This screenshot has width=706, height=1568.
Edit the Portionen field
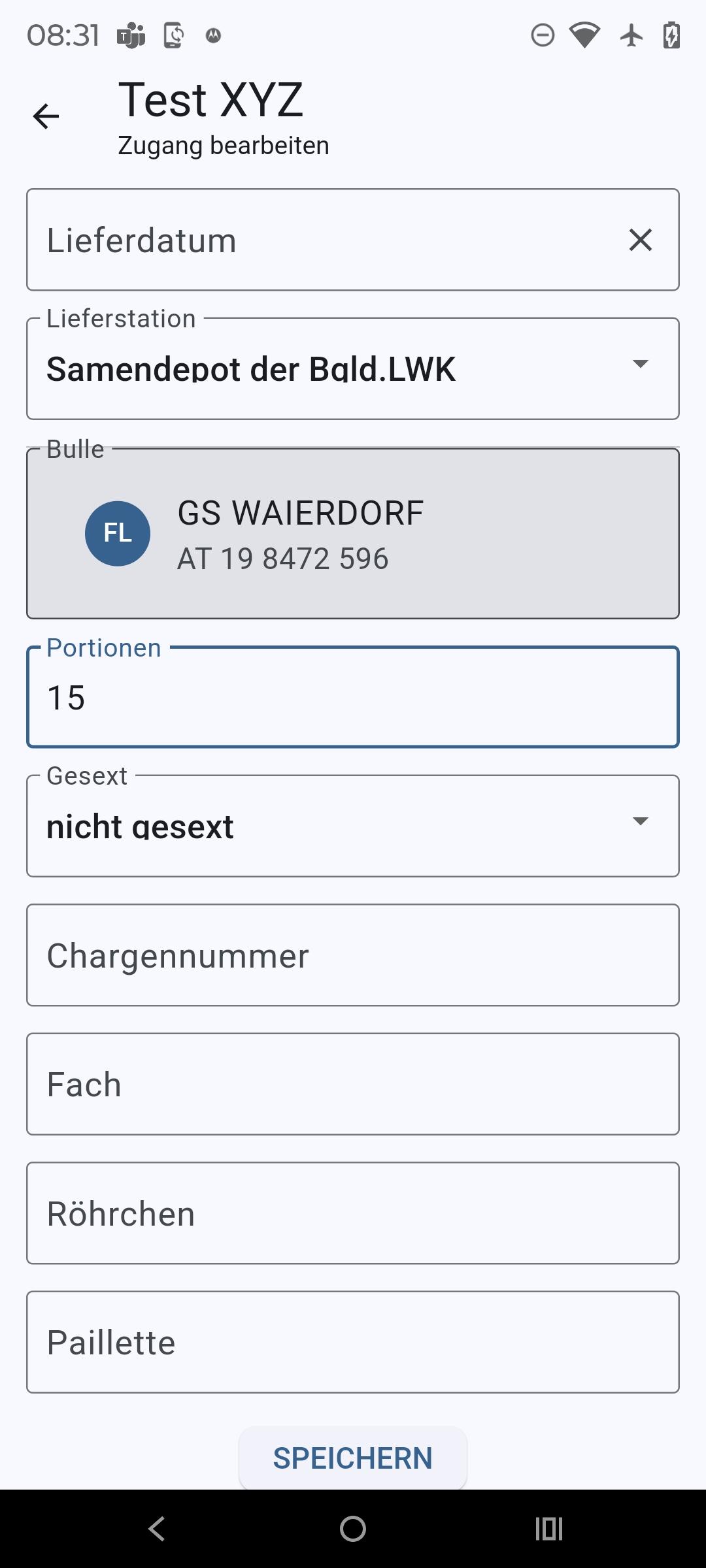(x=353, y=697)
